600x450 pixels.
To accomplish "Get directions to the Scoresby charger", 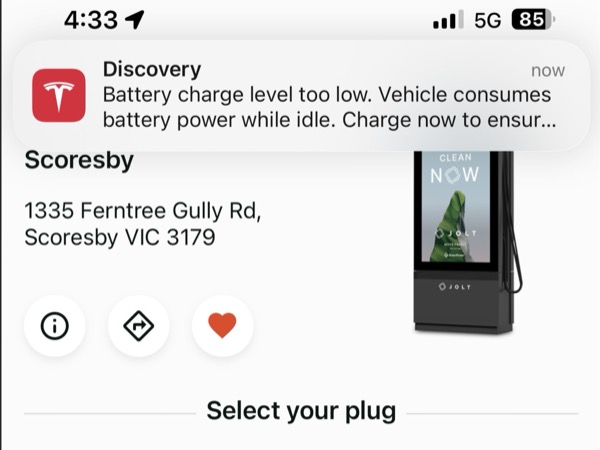I will click(139, 326).
